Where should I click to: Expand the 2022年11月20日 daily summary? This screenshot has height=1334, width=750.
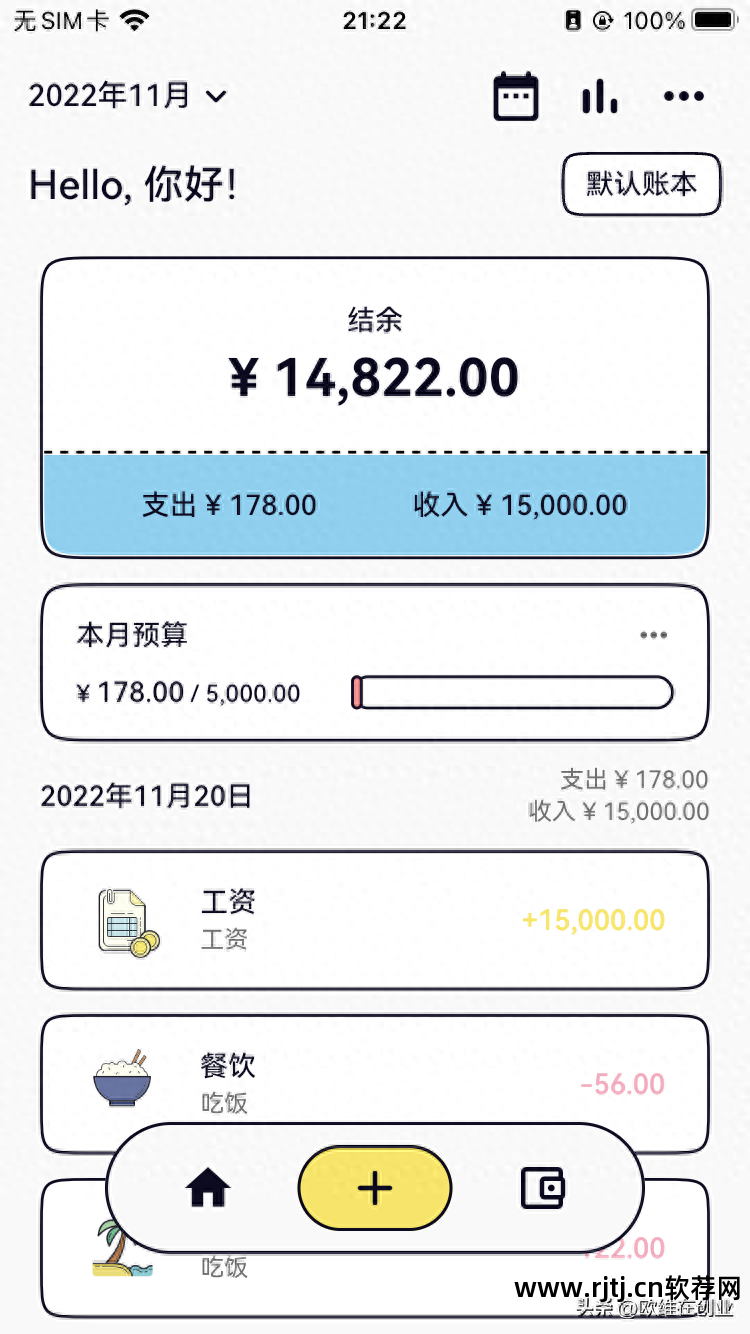pos(146,796)
